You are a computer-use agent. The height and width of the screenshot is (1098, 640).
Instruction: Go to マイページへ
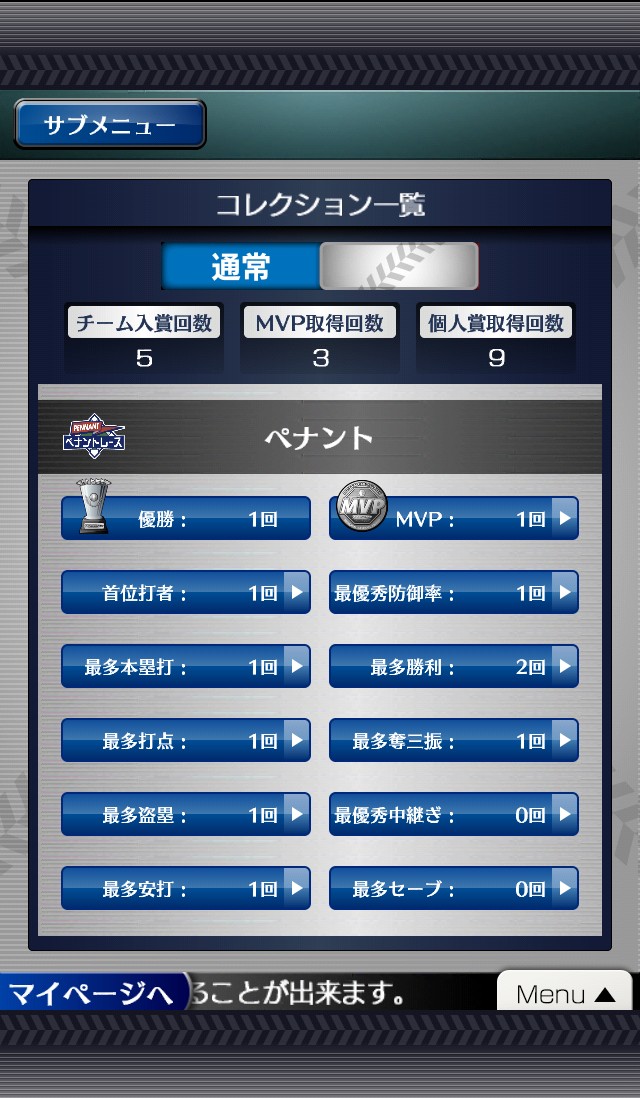93,994
